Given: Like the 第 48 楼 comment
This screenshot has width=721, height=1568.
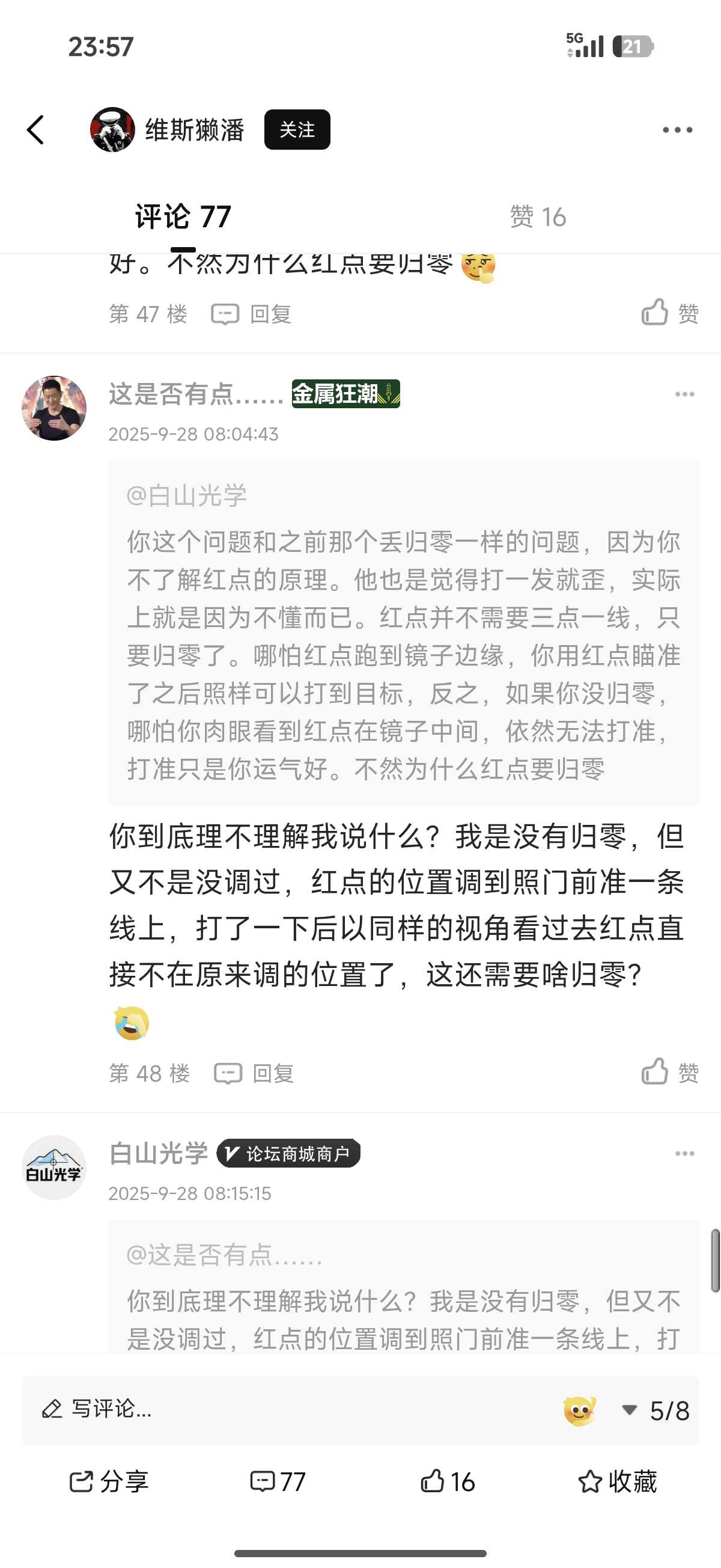Looking at the screenshot, I should (x=669, y=1072).
